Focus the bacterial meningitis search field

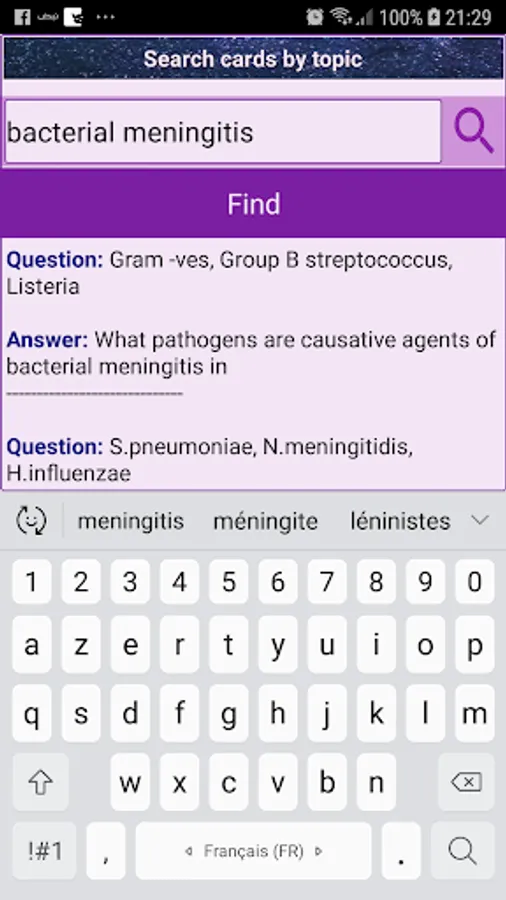coord(223,132)
